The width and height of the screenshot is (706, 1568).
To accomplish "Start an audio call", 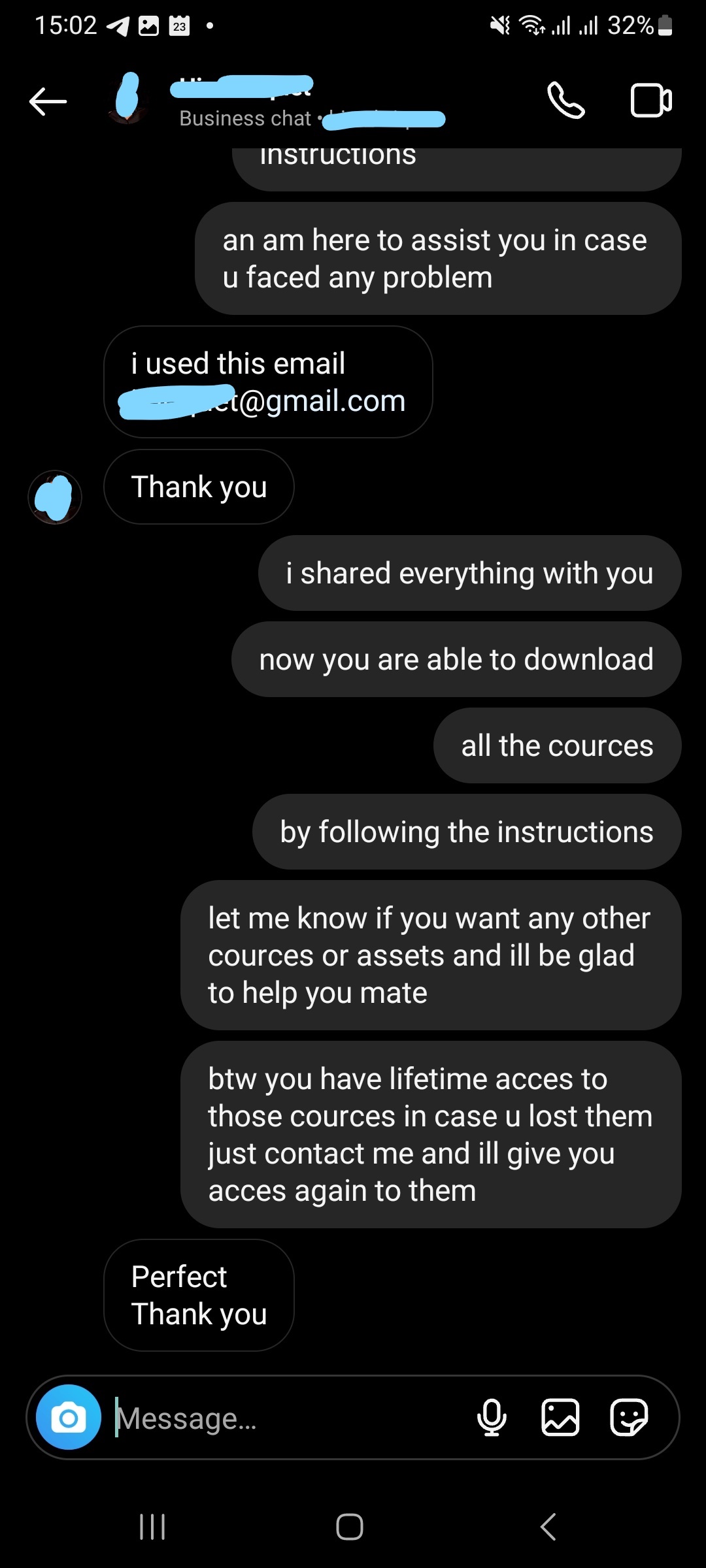I will pyautogui.click(x=565, y=101).
